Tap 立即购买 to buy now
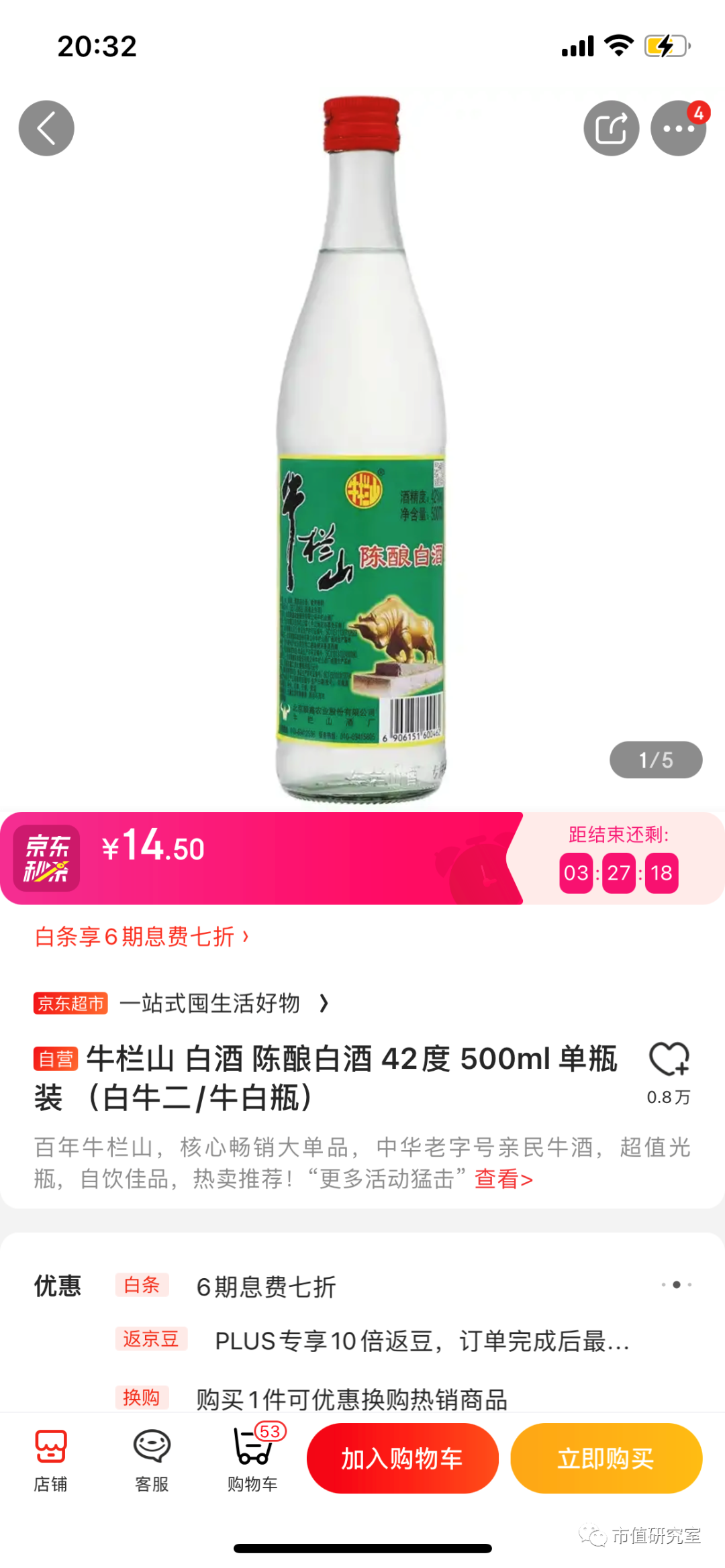This screenshot has height=1568, width=725. click(606, 1458)
